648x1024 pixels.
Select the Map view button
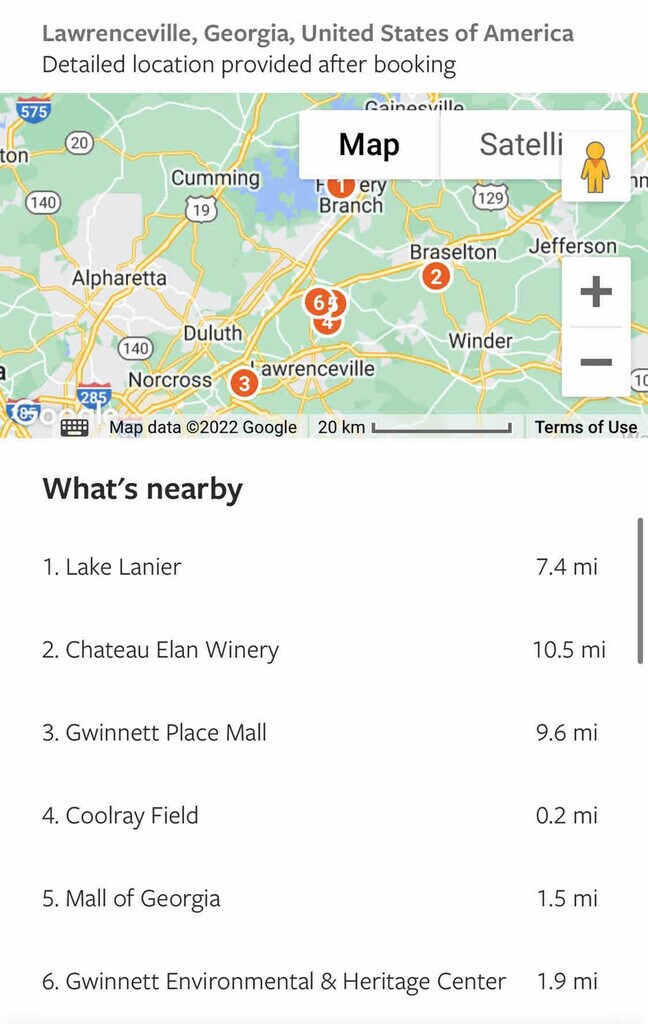369,145
